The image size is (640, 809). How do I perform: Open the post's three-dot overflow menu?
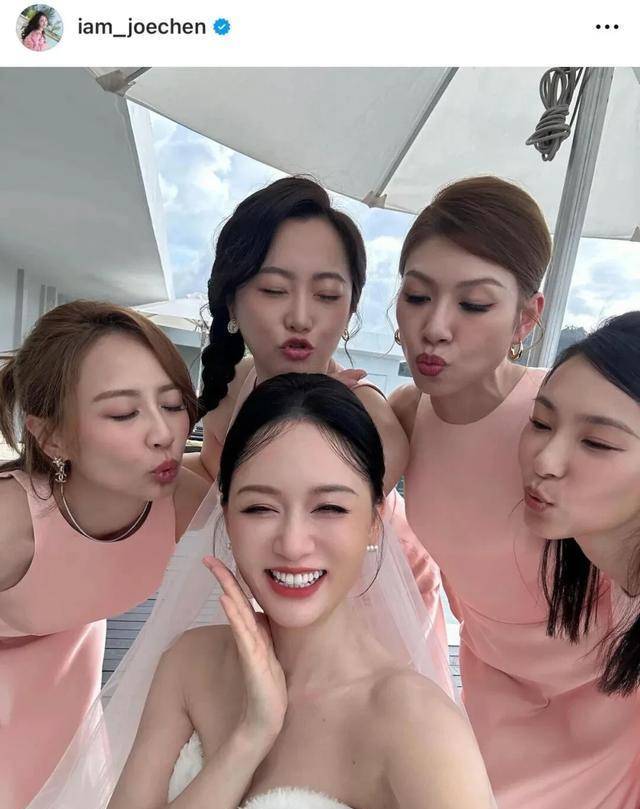click(607, 27)
